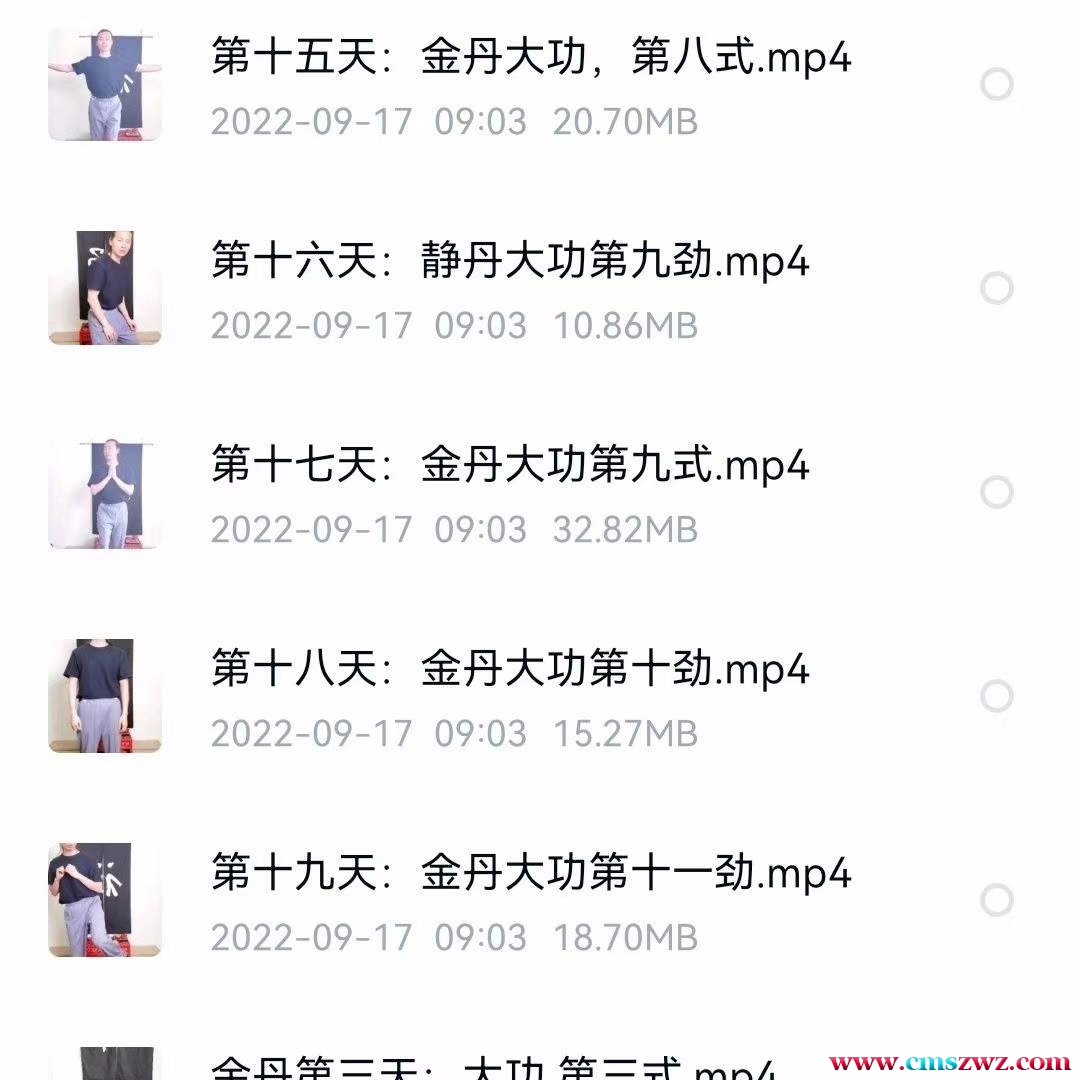This screenshot has height=1080, width=1080.
Task: Open 第十五天：金丹大功，第八式.mp4 video
Action: (530, 58)
